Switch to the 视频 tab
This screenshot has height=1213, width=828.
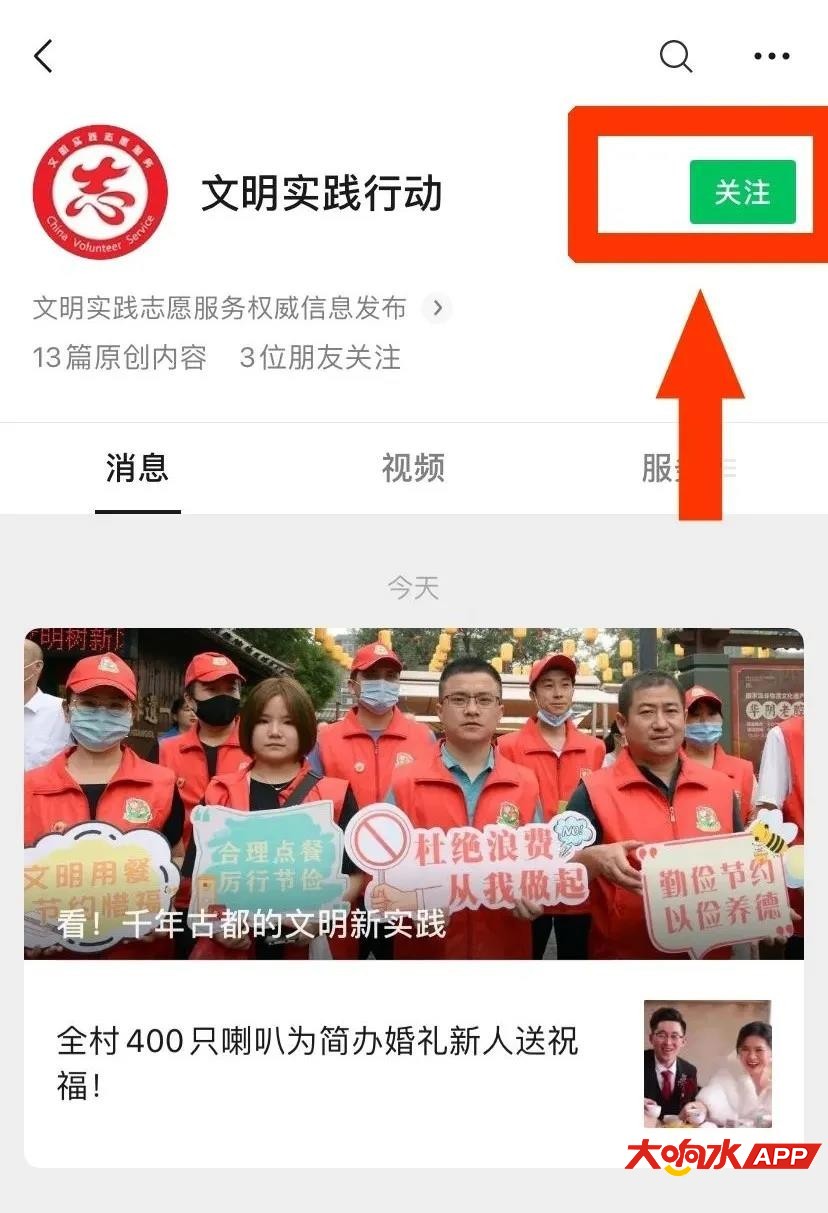pos(412,468)
